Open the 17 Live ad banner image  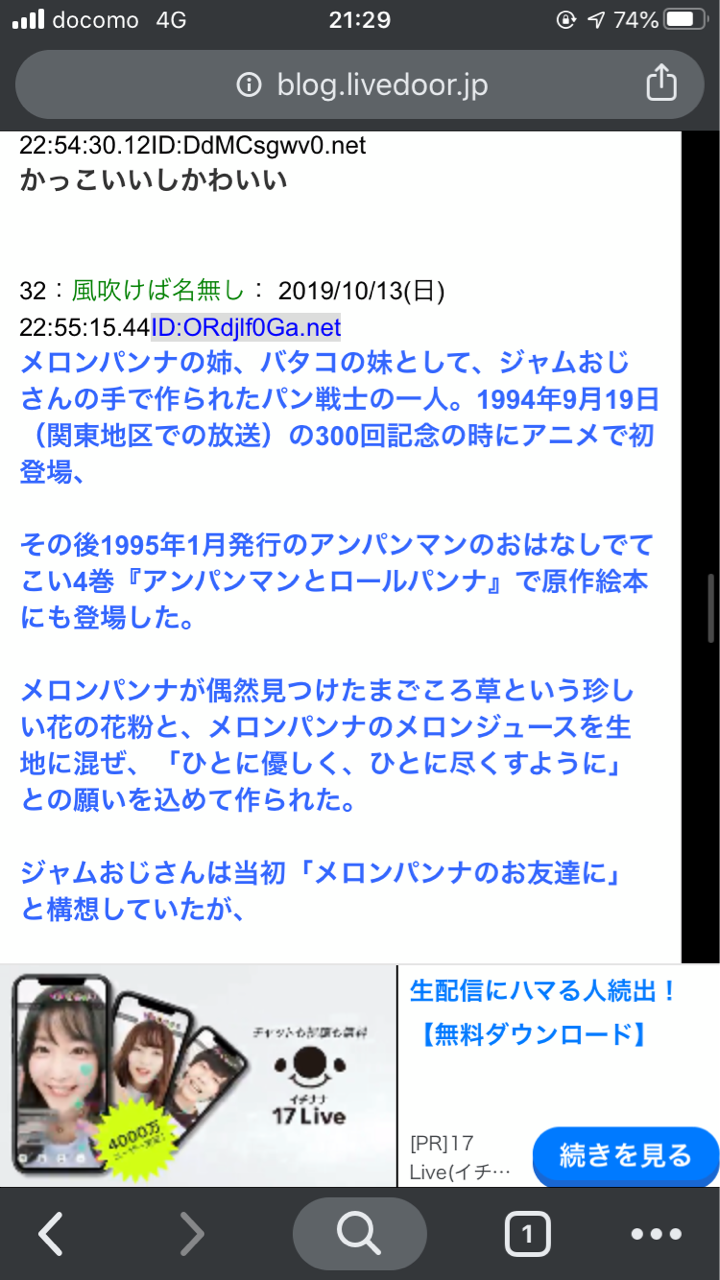(198, 1074)
